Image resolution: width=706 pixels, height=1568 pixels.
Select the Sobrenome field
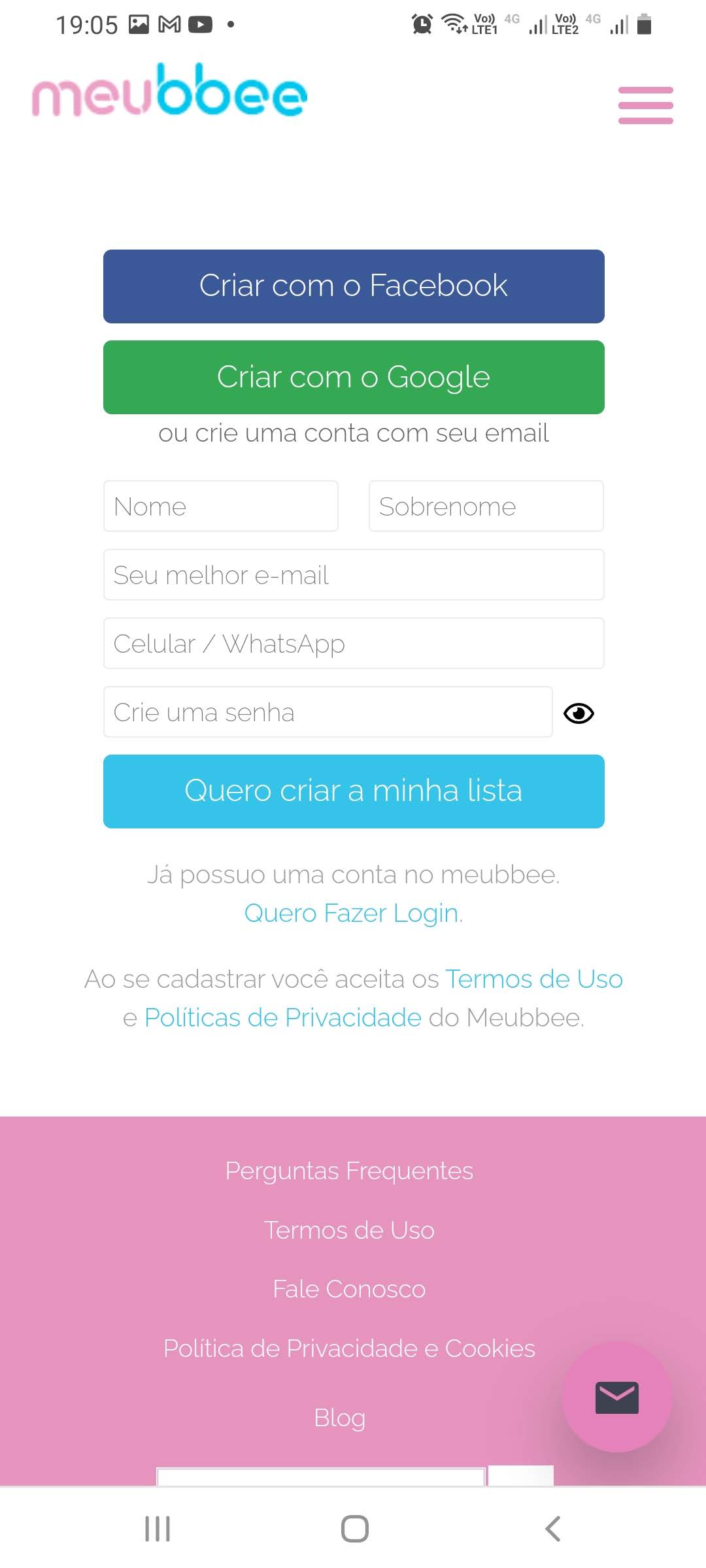point(486,506)
